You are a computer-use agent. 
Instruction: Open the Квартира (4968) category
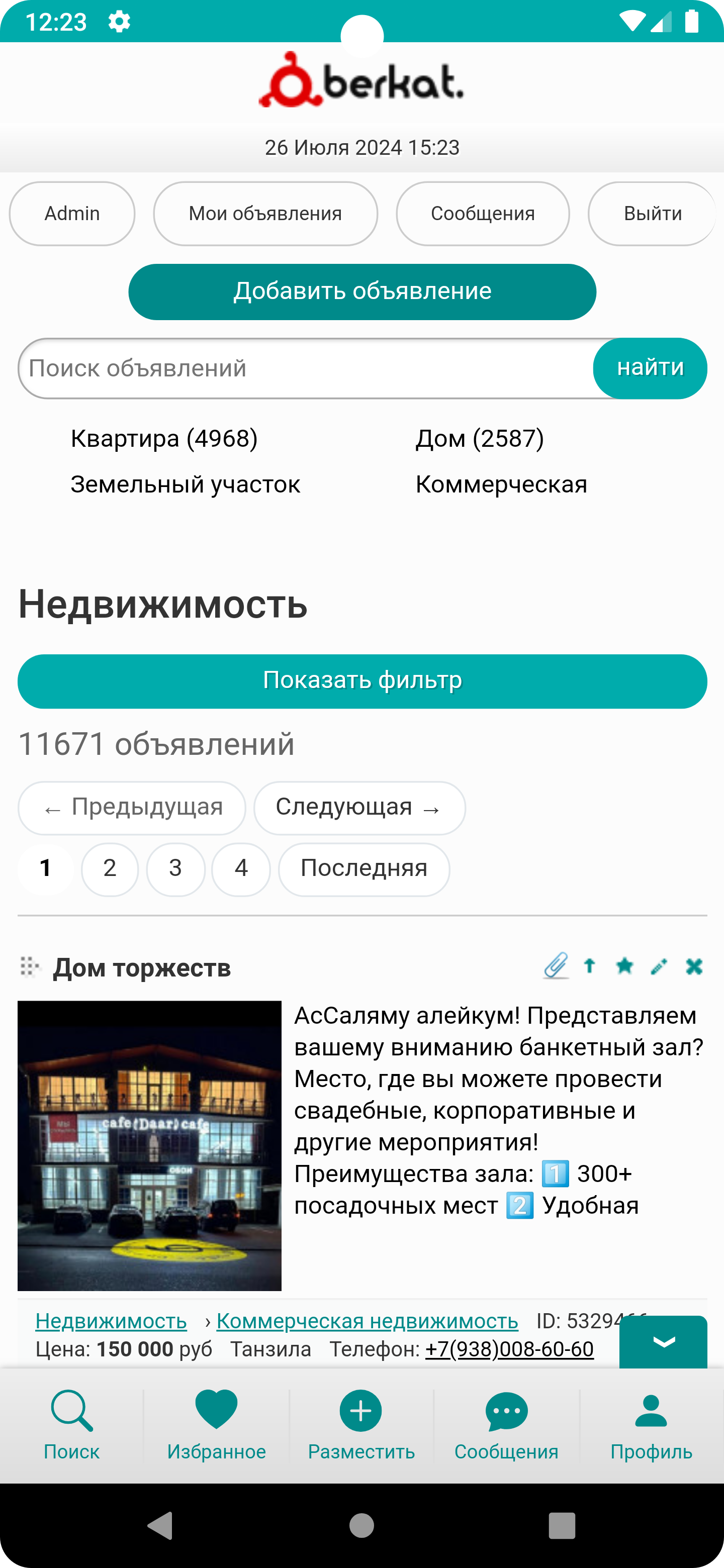(164, 438)
